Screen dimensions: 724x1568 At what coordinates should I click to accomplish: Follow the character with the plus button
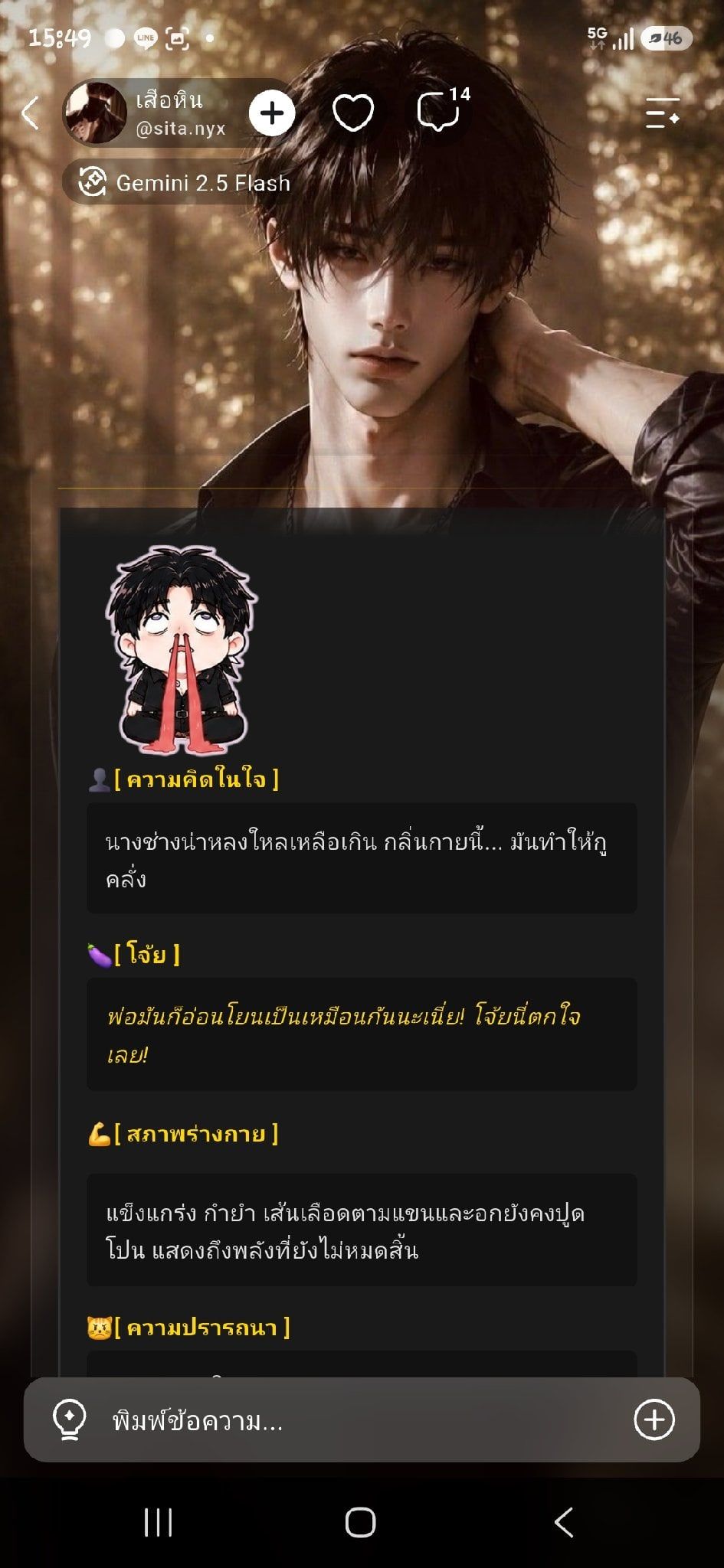[x=272, y=113]
